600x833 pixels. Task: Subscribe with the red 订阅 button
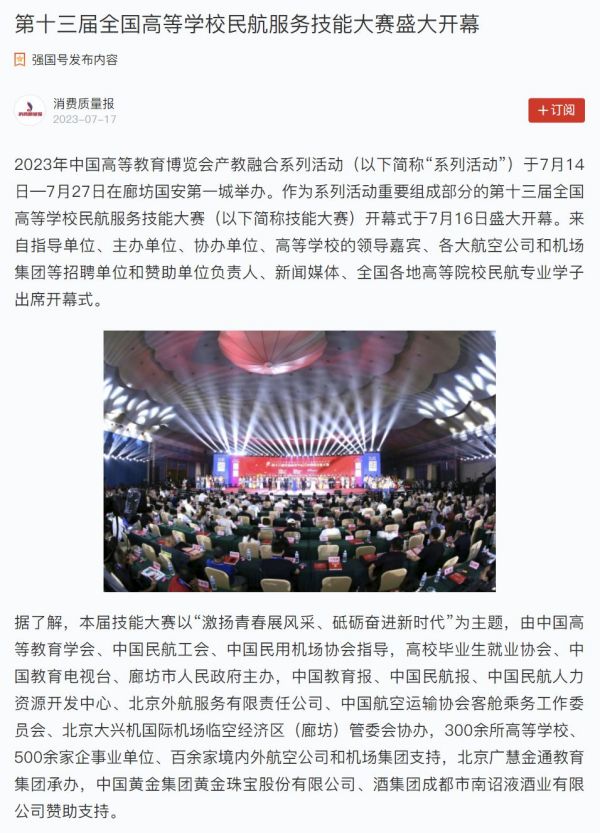[x=556, y=110]
